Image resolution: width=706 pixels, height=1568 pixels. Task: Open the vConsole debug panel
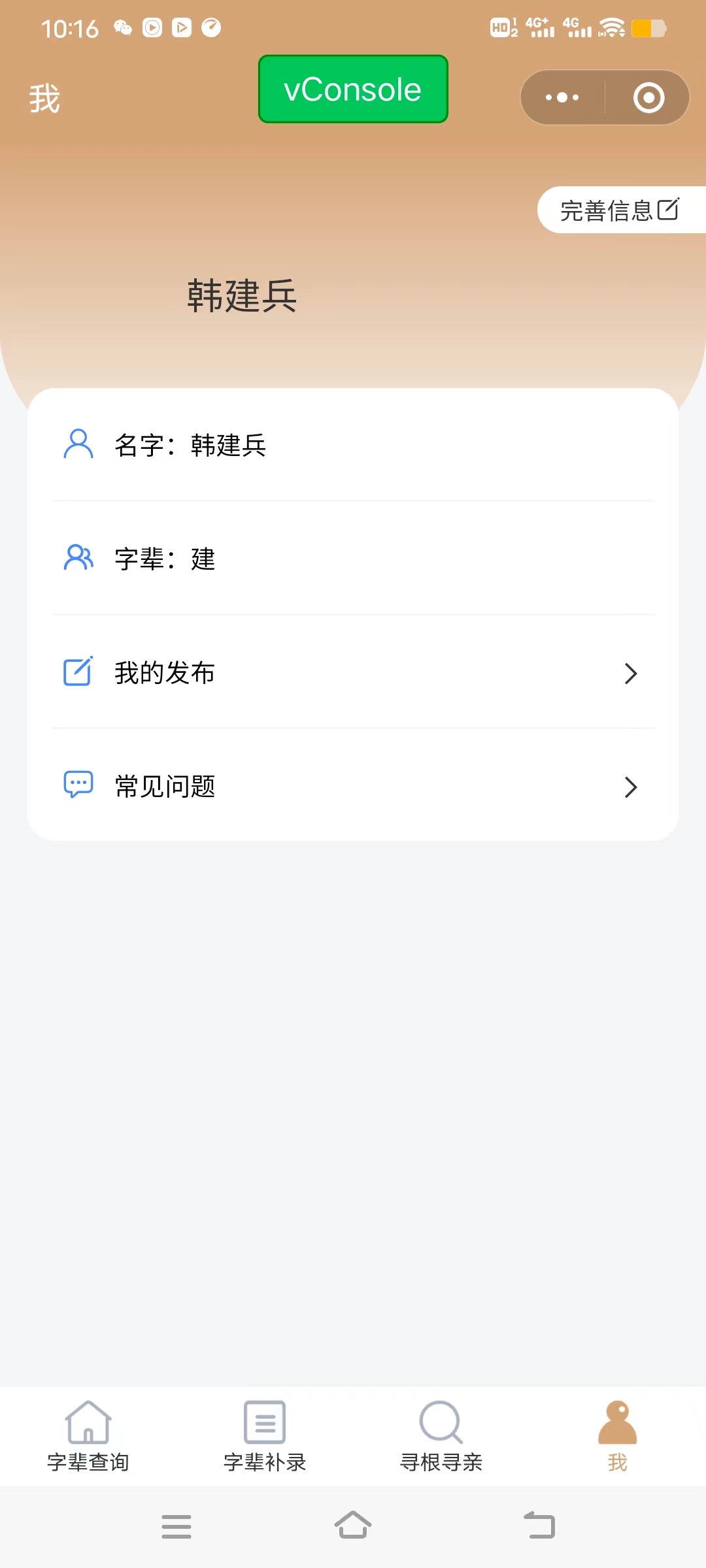353,90
